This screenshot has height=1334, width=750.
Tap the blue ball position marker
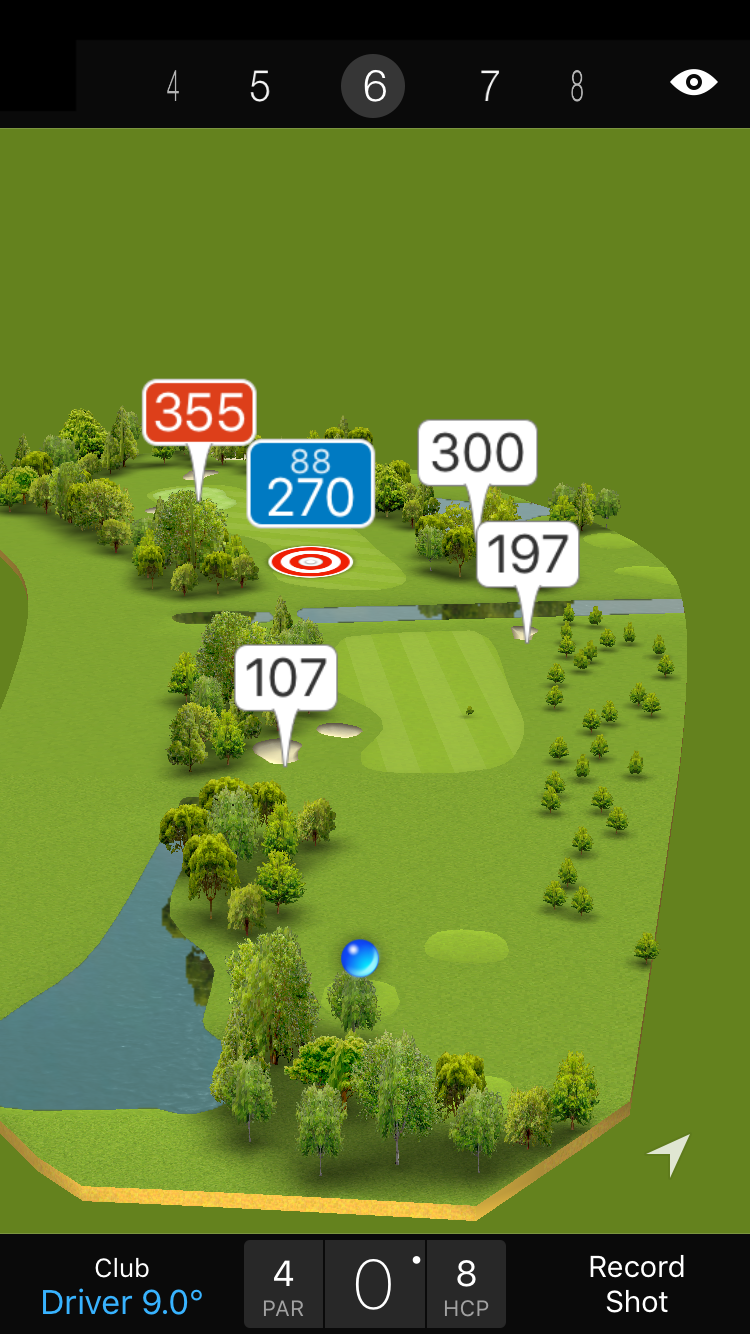[360, 958]
